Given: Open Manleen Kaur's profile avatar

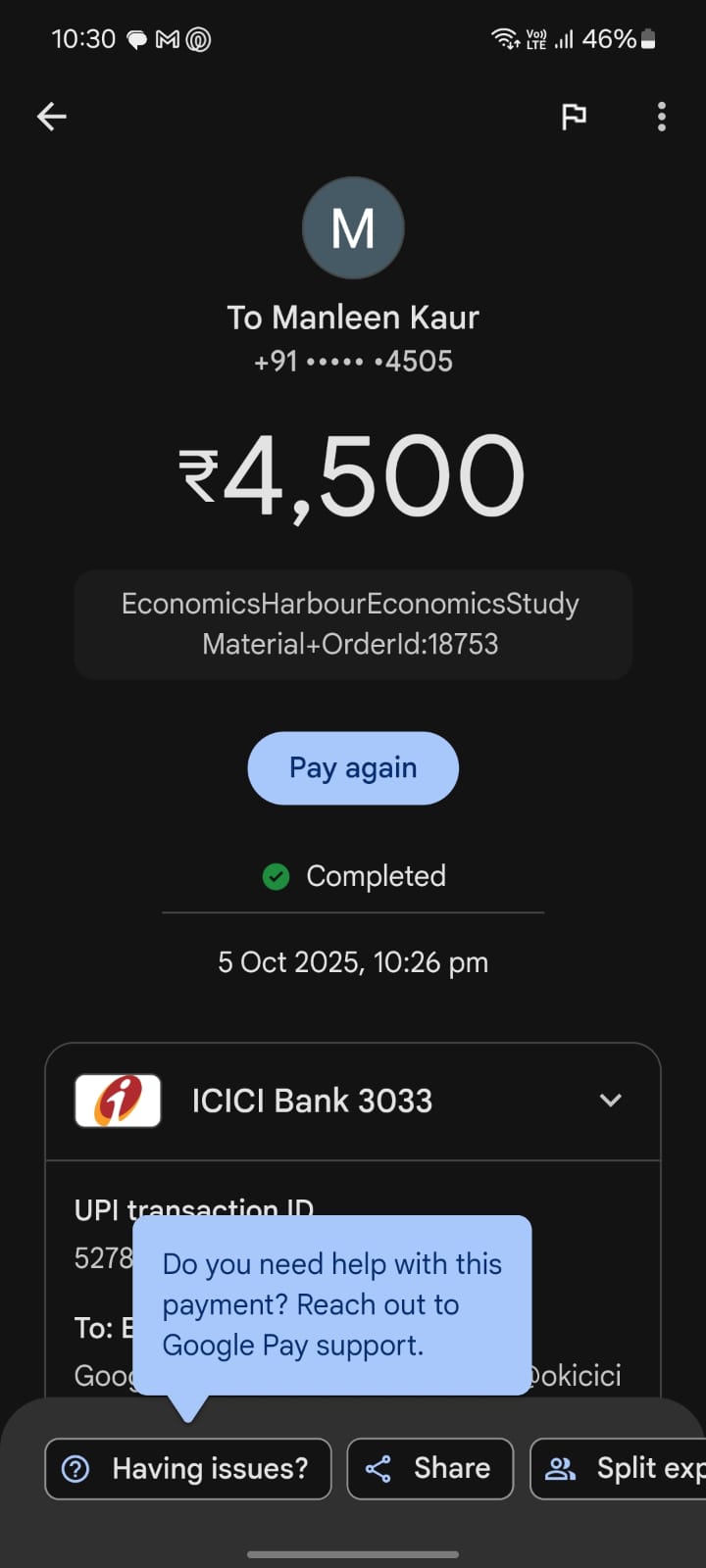Looking at the screenshot, I should click(353, 228).
